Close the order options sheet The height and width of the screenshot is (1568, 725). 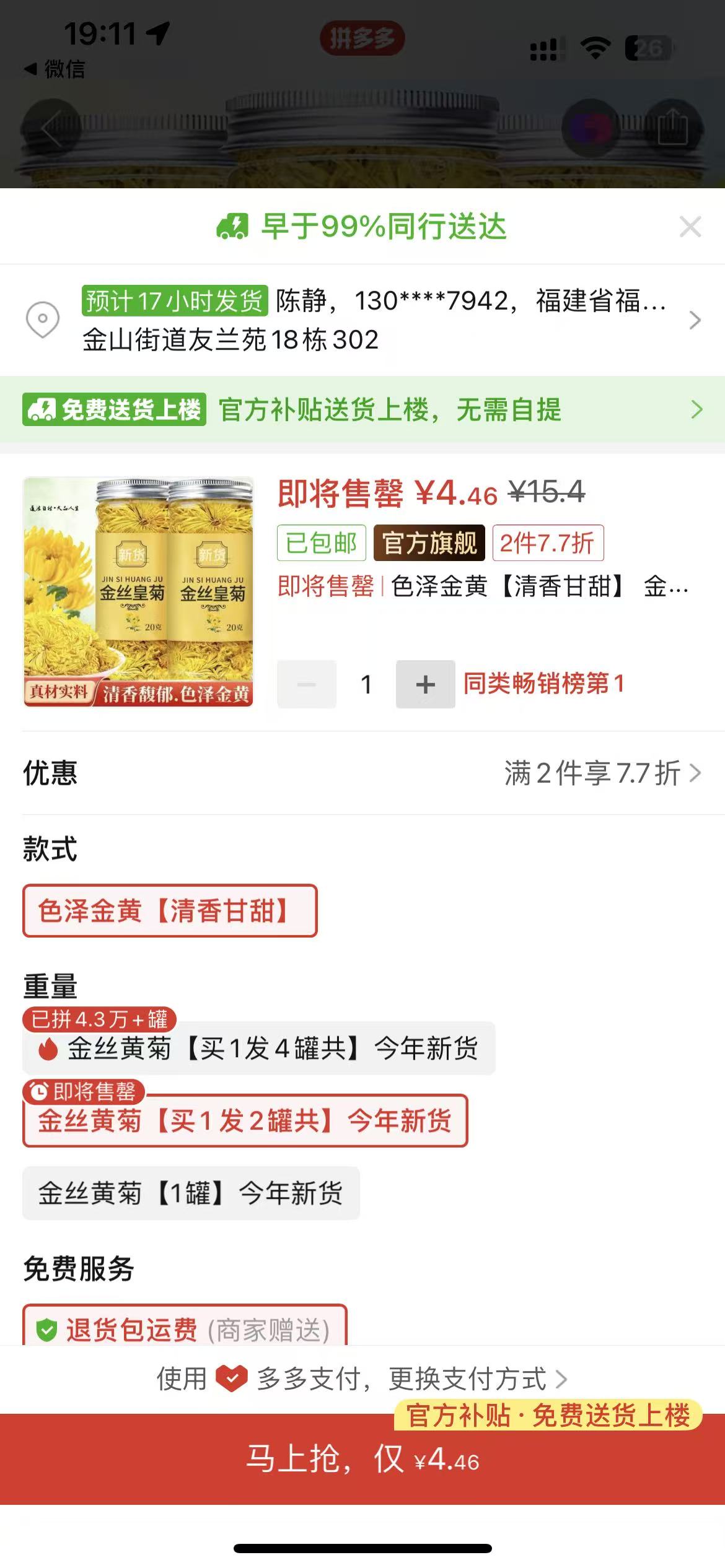[690, 227]
